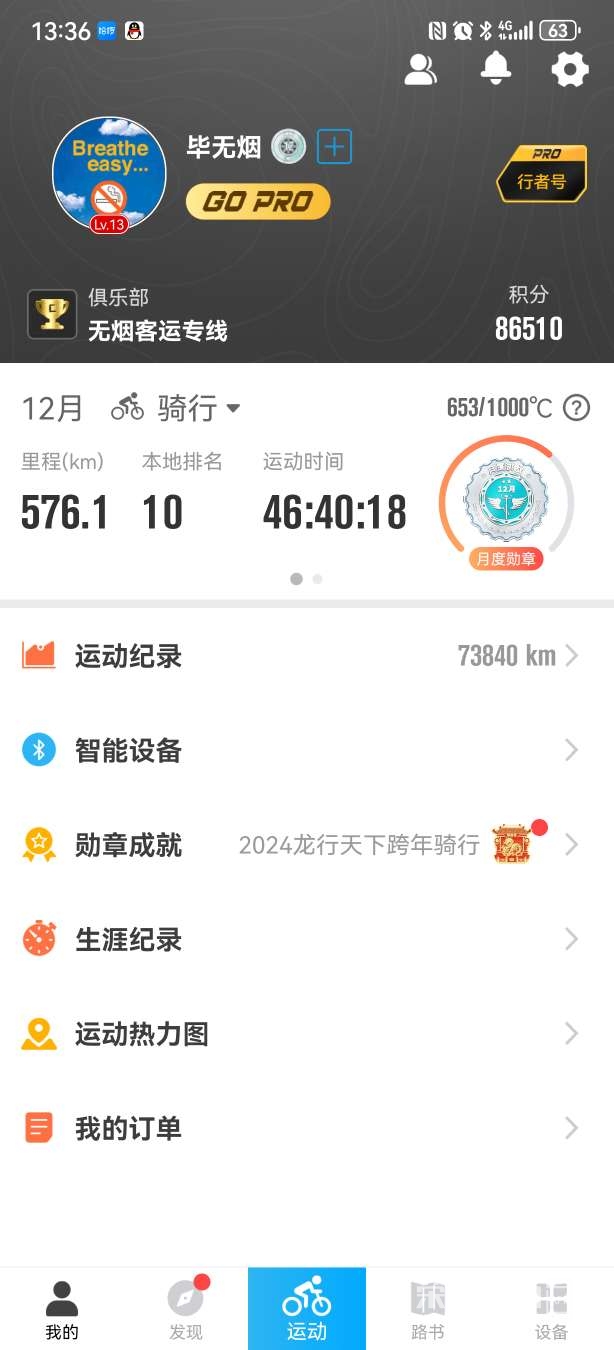The image size is (614, 1350).
Task: Switch to the 运动 tab
Action: pyautogui.click(x=307, y=1309)
